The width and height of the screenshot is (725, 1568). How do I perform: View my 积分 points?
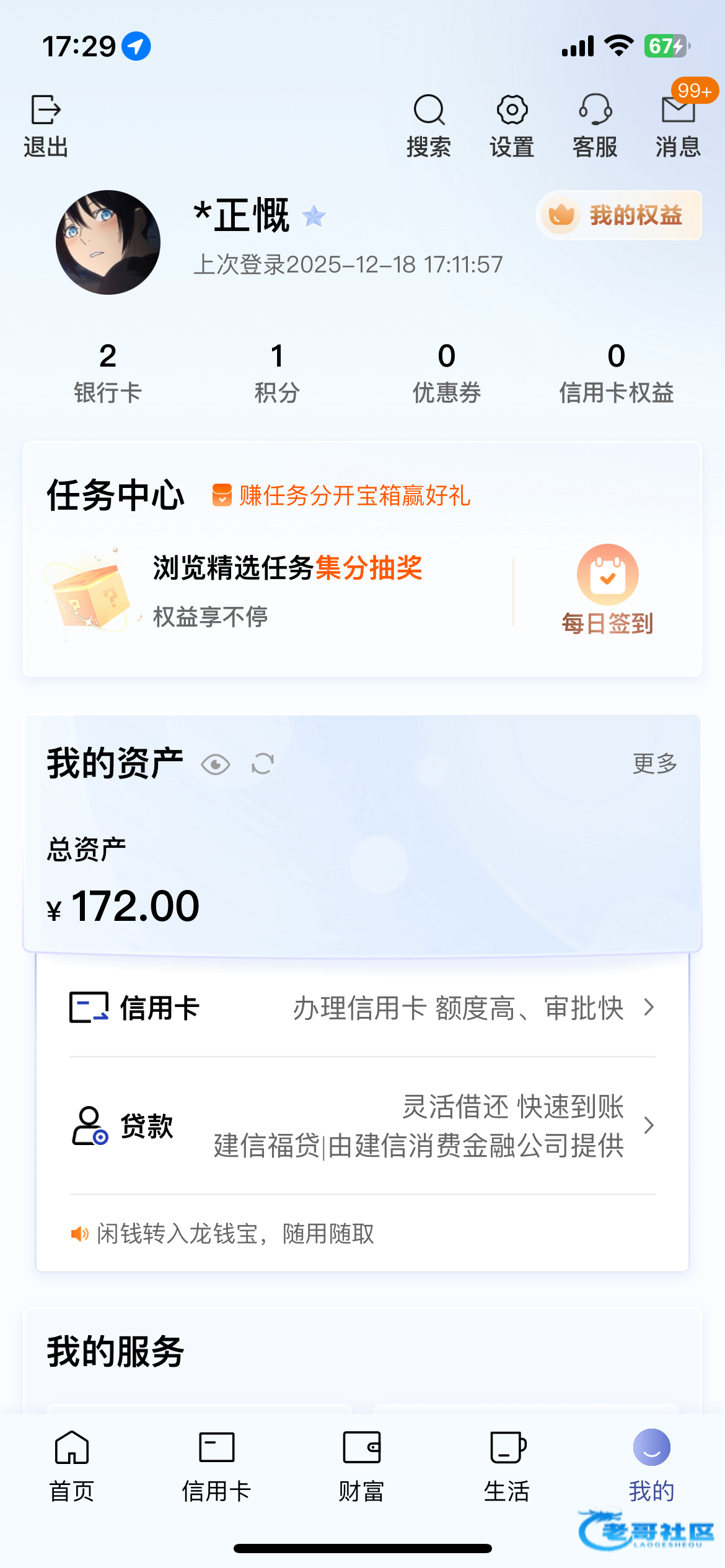tap(277, 372)
